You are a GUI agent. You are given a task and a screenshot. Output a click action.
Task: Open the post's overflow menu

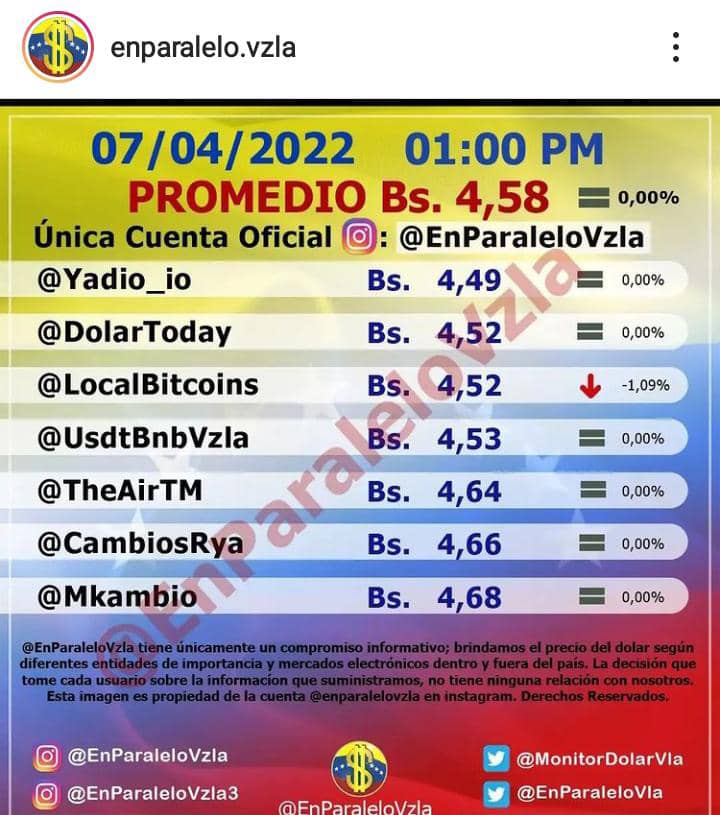coord(677,47)
